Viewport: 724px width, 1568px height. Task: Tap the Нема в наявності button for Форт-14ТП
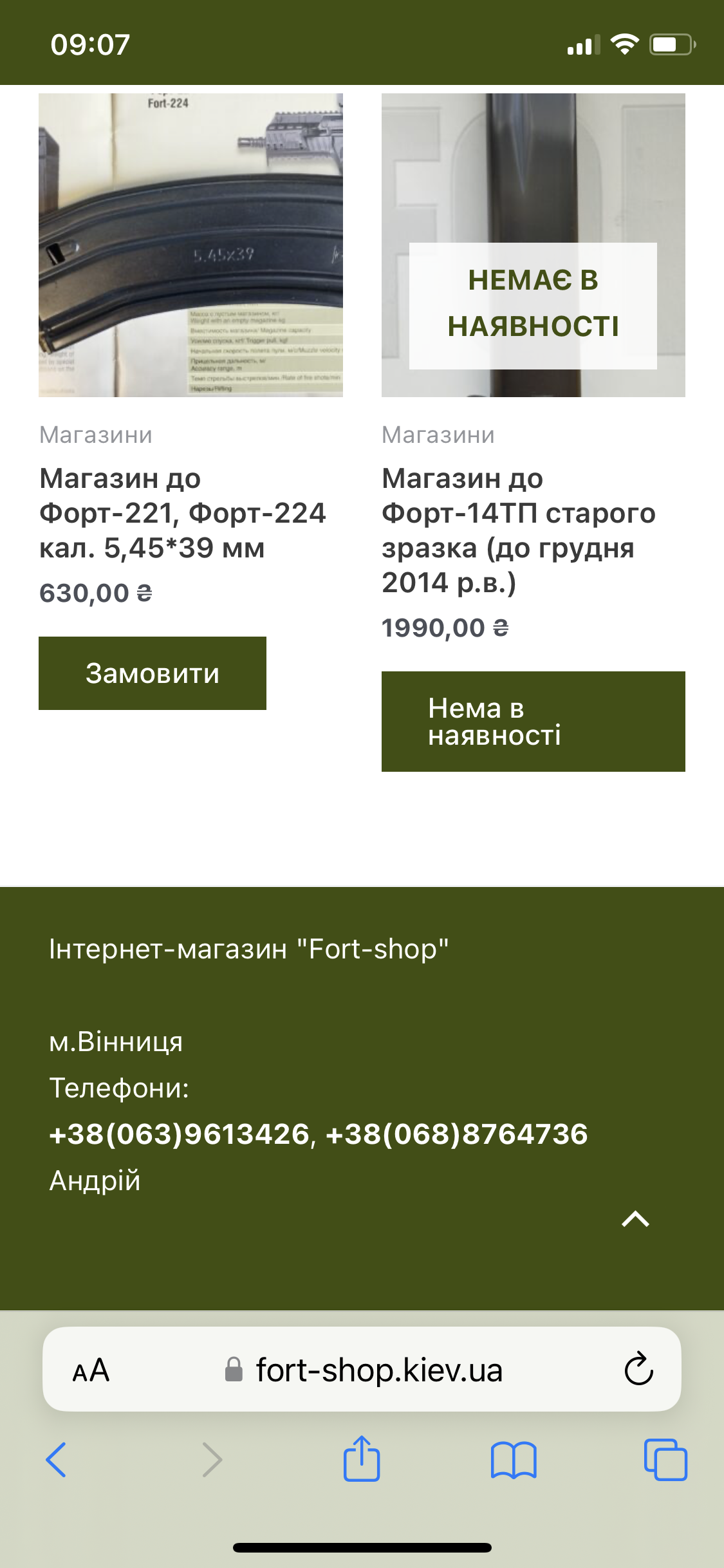[x=533, y=722]
